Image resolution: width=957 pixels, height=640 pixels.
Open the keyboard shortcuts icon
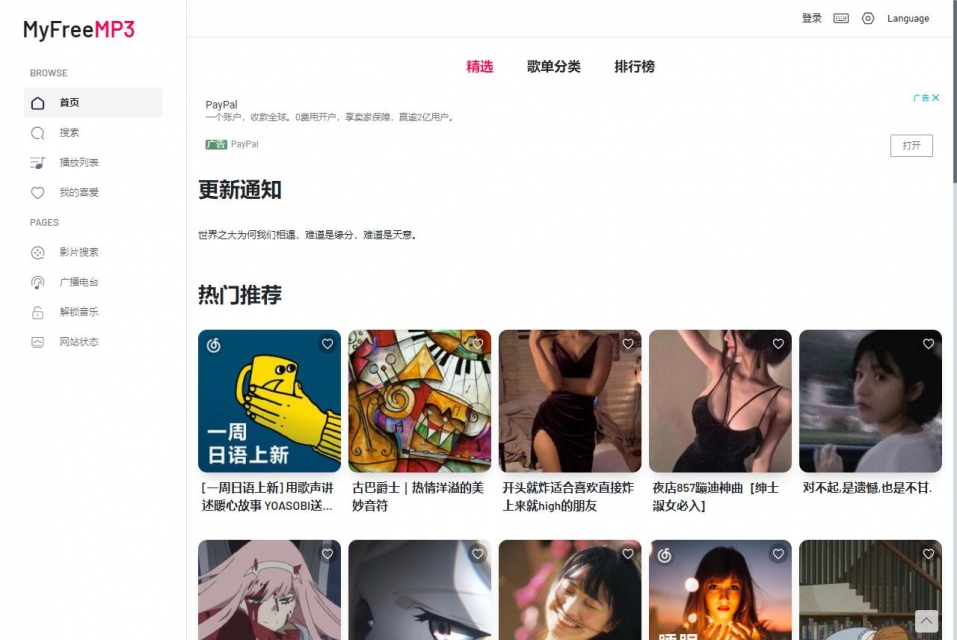[841, 18]
